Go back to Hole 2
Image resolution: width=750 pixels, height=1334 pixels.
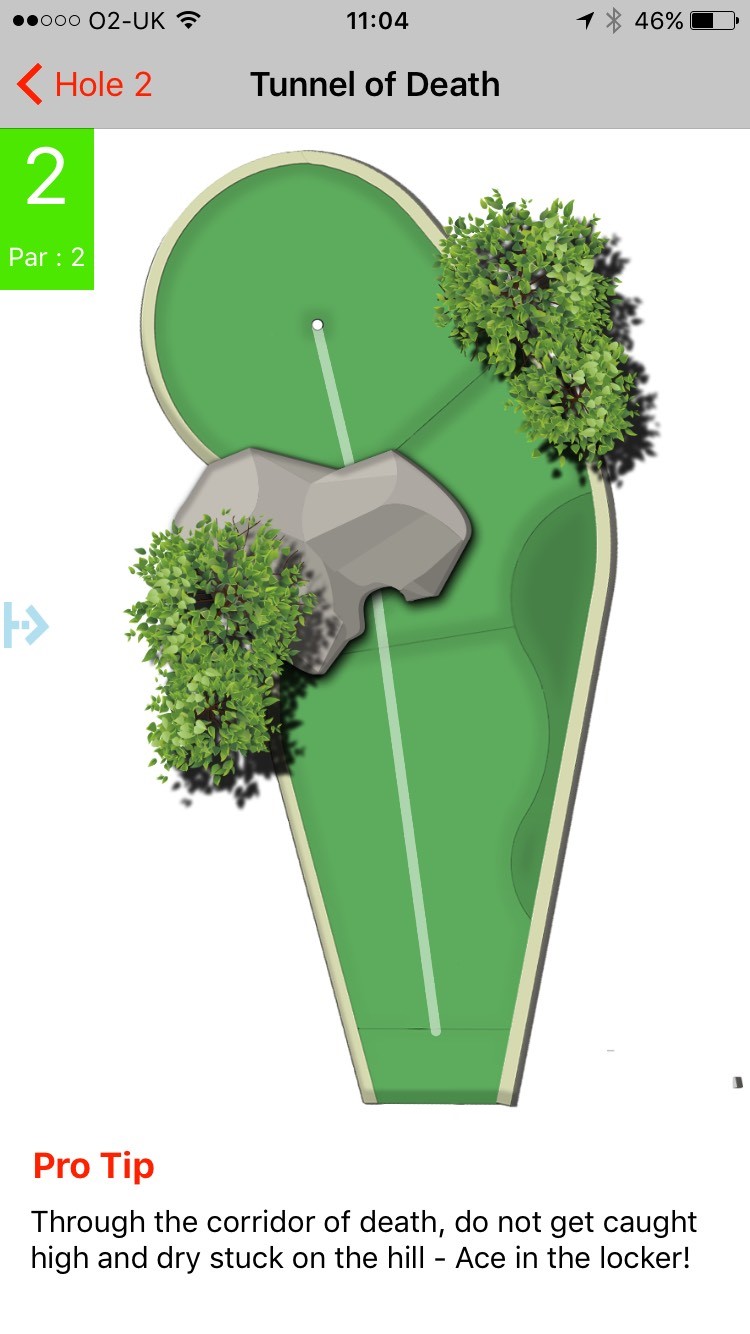(x=85, y=85)
